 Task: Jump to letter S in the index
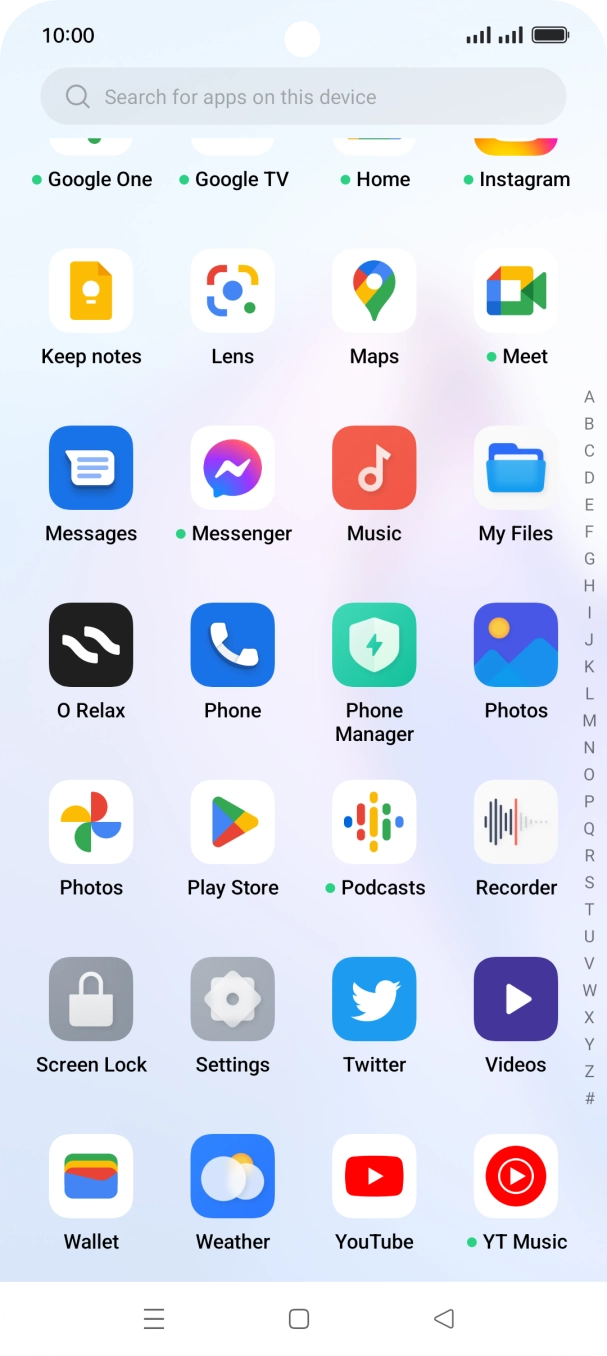pyautogui.click(x=589, y=882)
